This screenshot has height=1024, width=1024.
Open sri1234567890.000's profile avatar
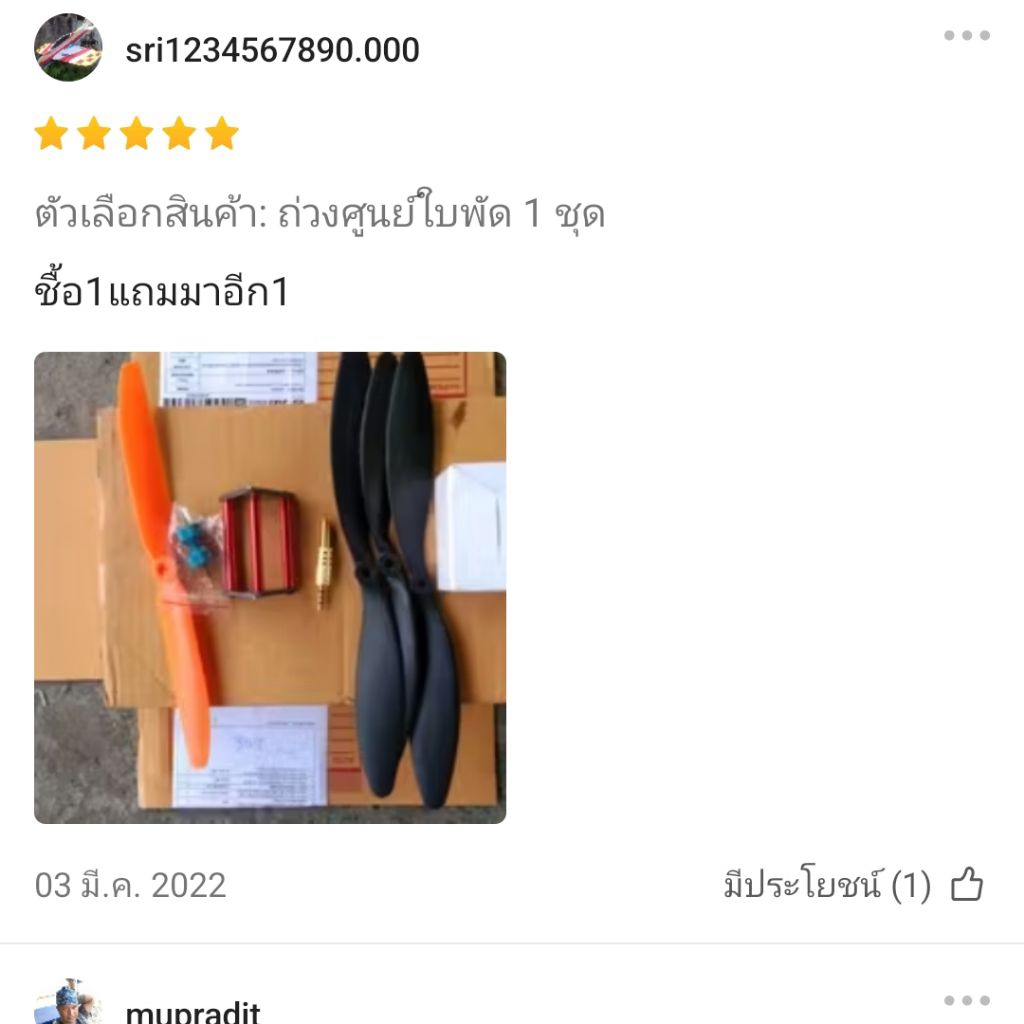(x=69, y=47)
